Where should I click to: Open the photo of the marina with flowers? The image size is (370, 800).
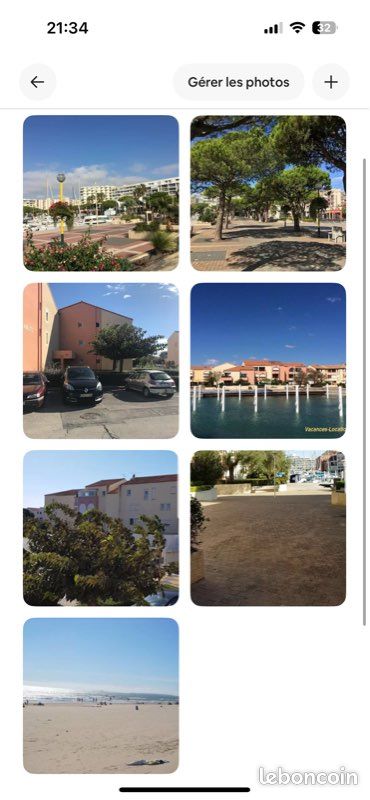coord(101,193)
